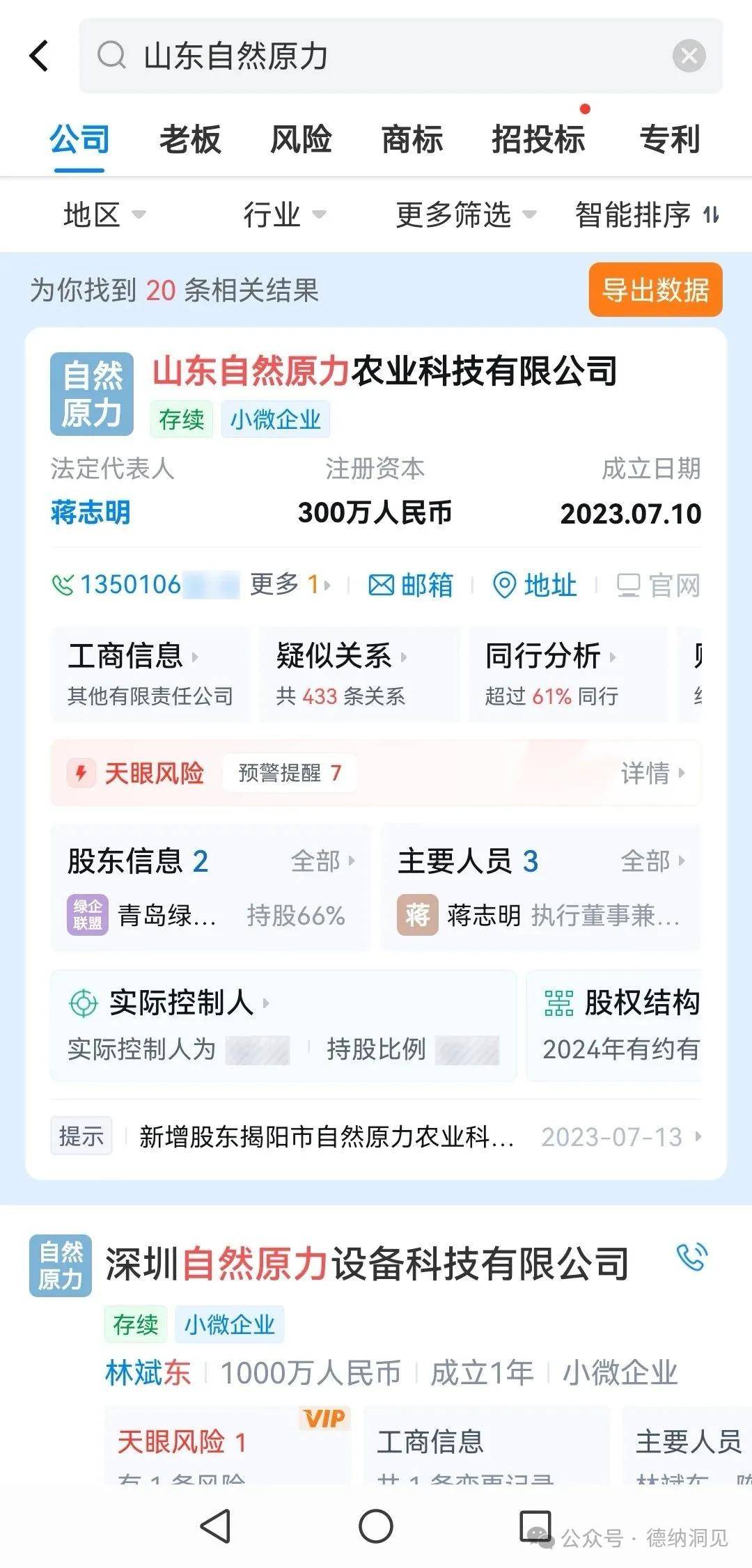Call the phone number starting 1350106
752x1568 pixels.
[146, 585]
